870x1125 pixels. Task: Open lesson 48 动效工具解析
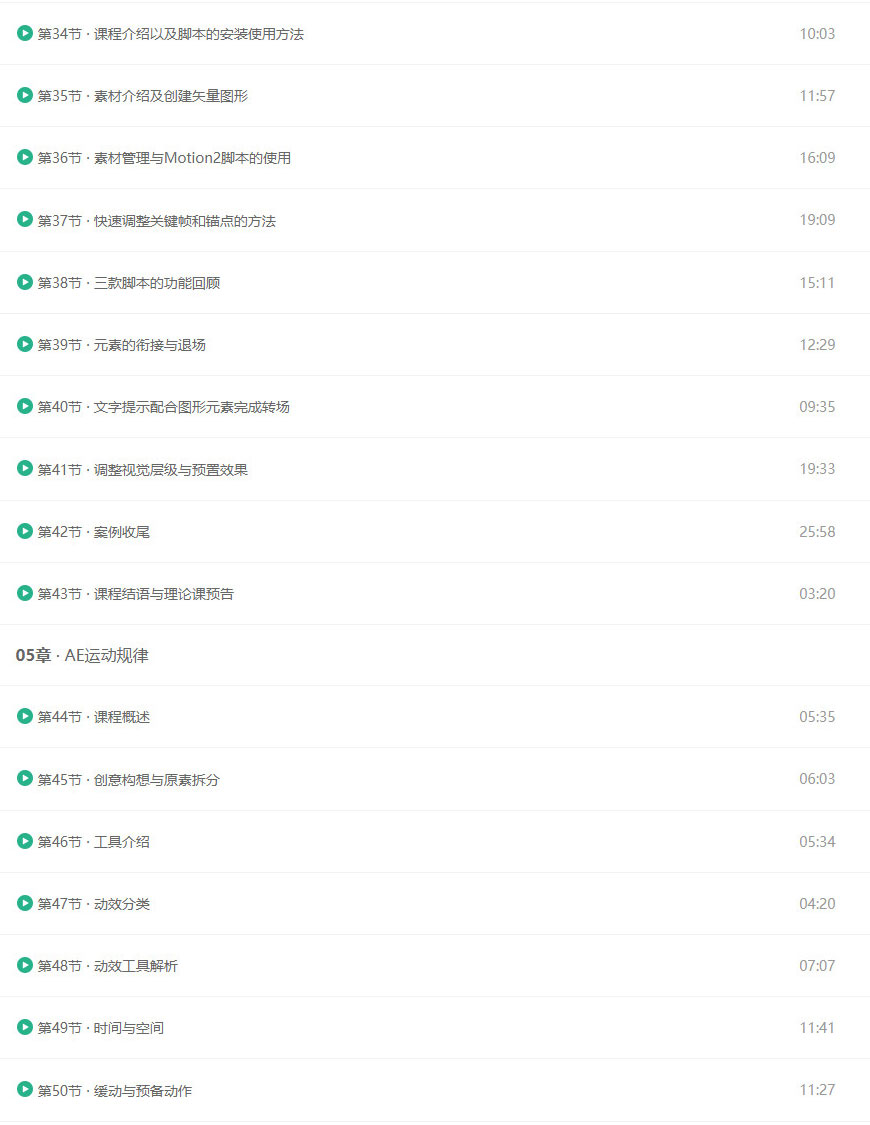107,966
